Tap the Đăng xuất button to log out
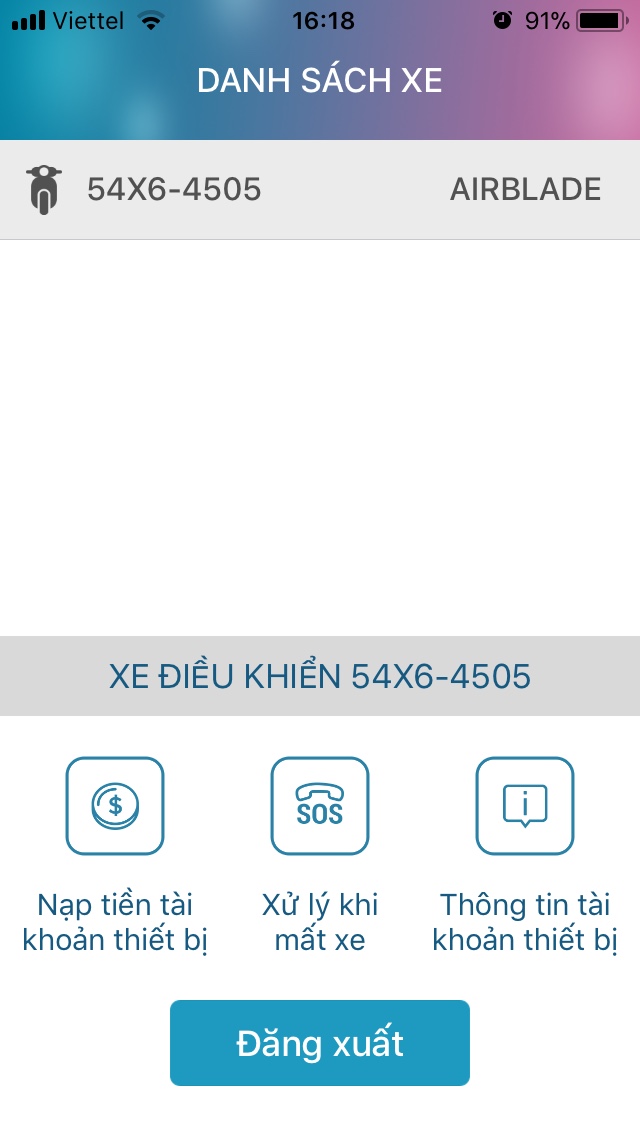 (320, 1043)
